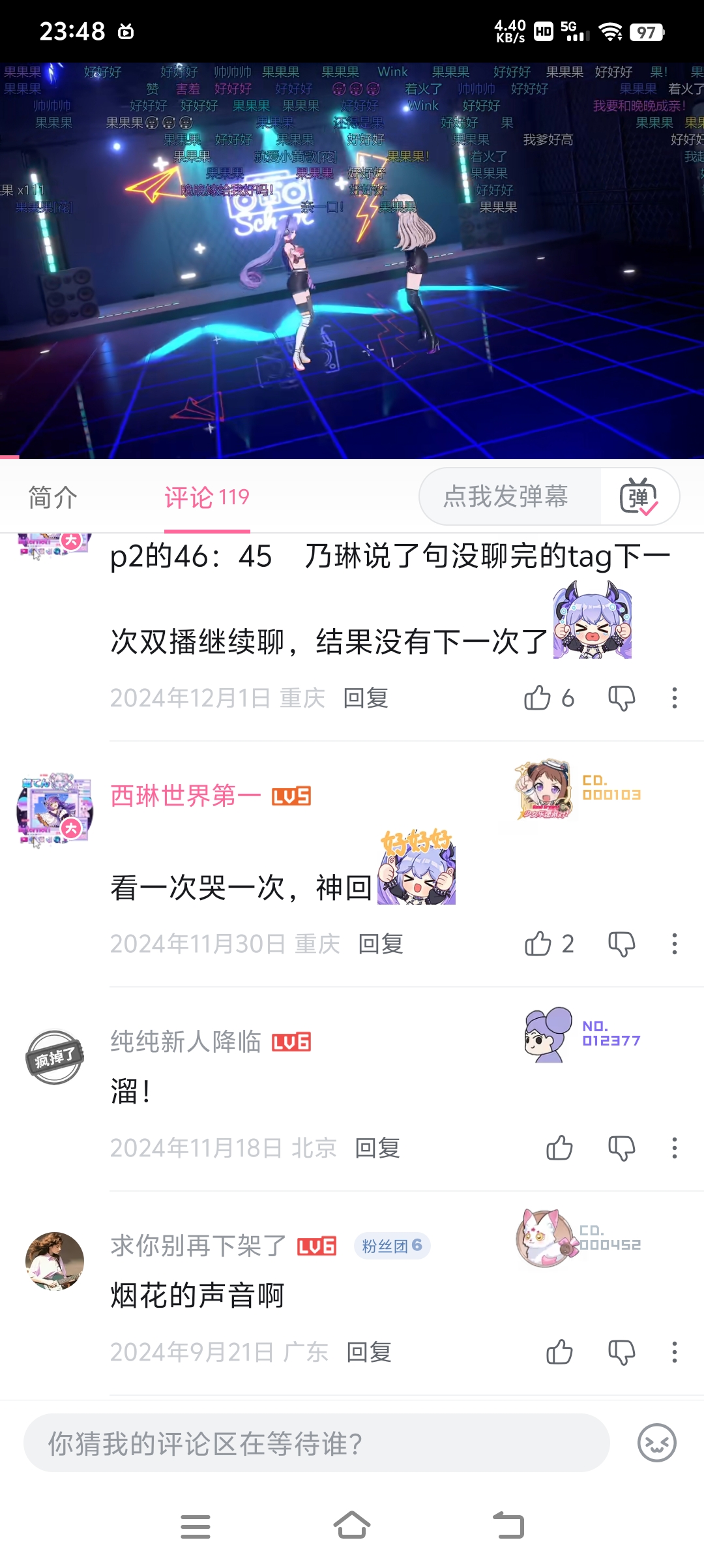Dislike the comment dated 2024年12月1日

621,698
